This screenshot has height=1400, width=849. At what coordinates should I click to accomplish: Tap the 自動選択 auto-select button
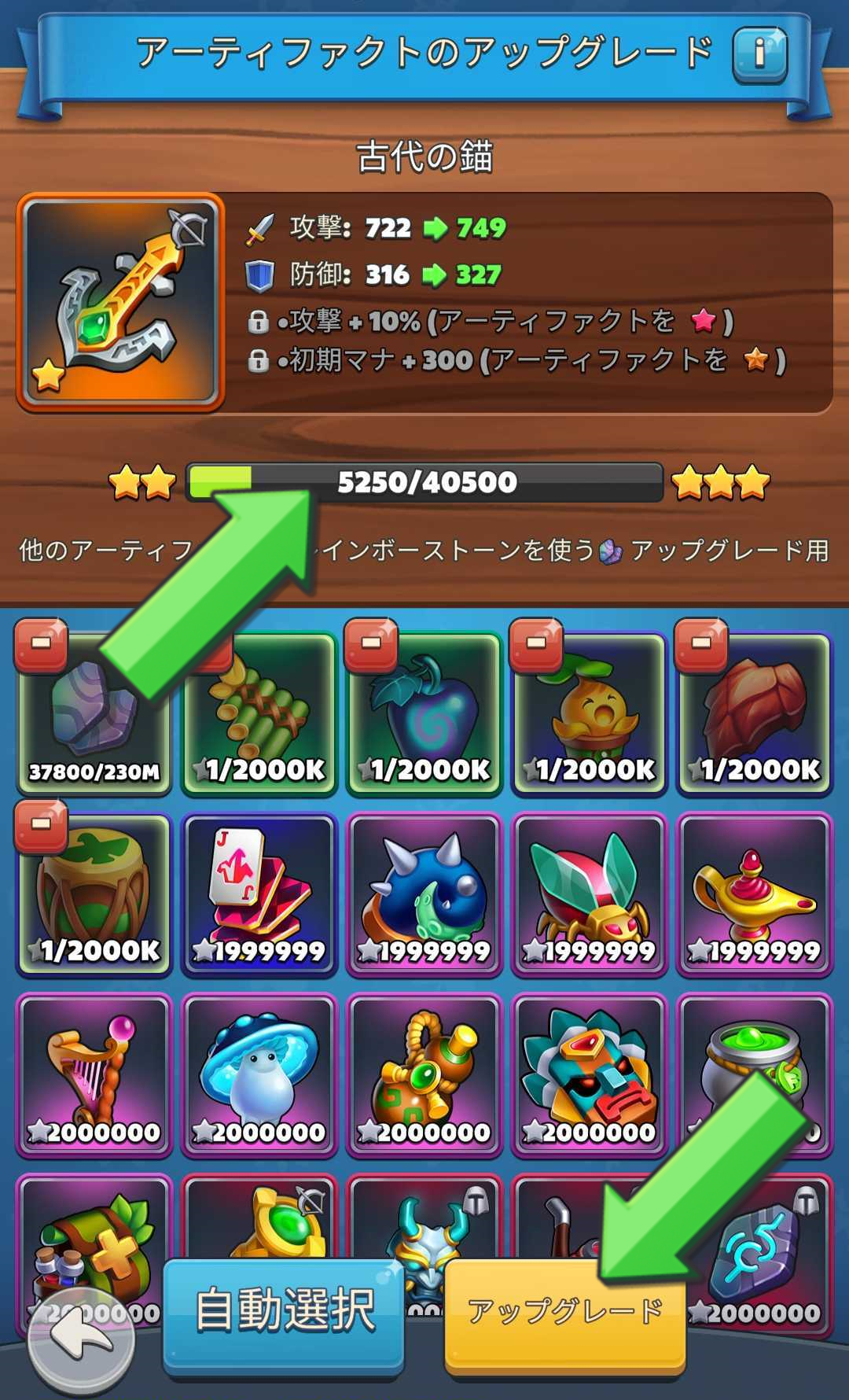coord(284,1311)
